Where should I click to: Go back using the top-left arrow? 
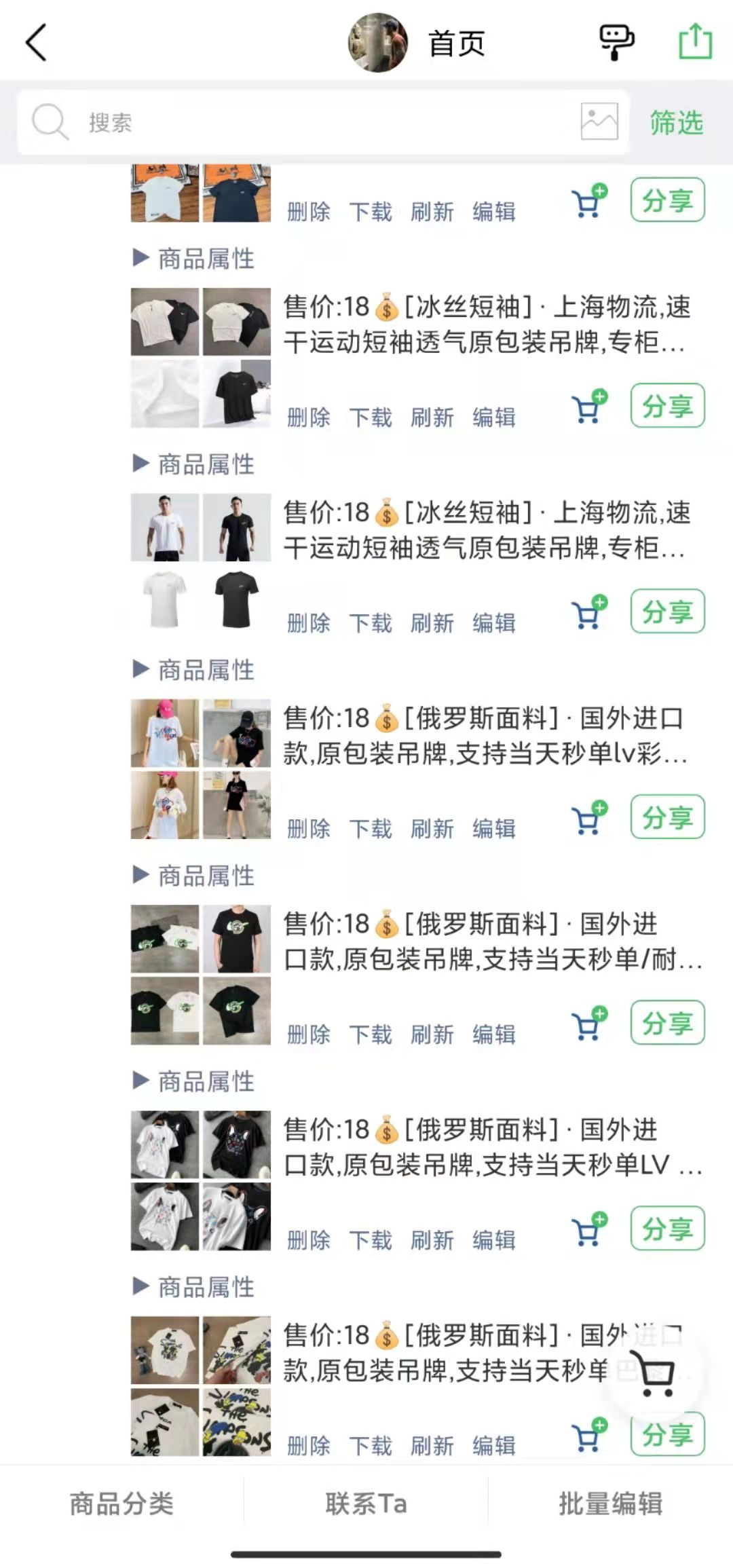[37, 43]
